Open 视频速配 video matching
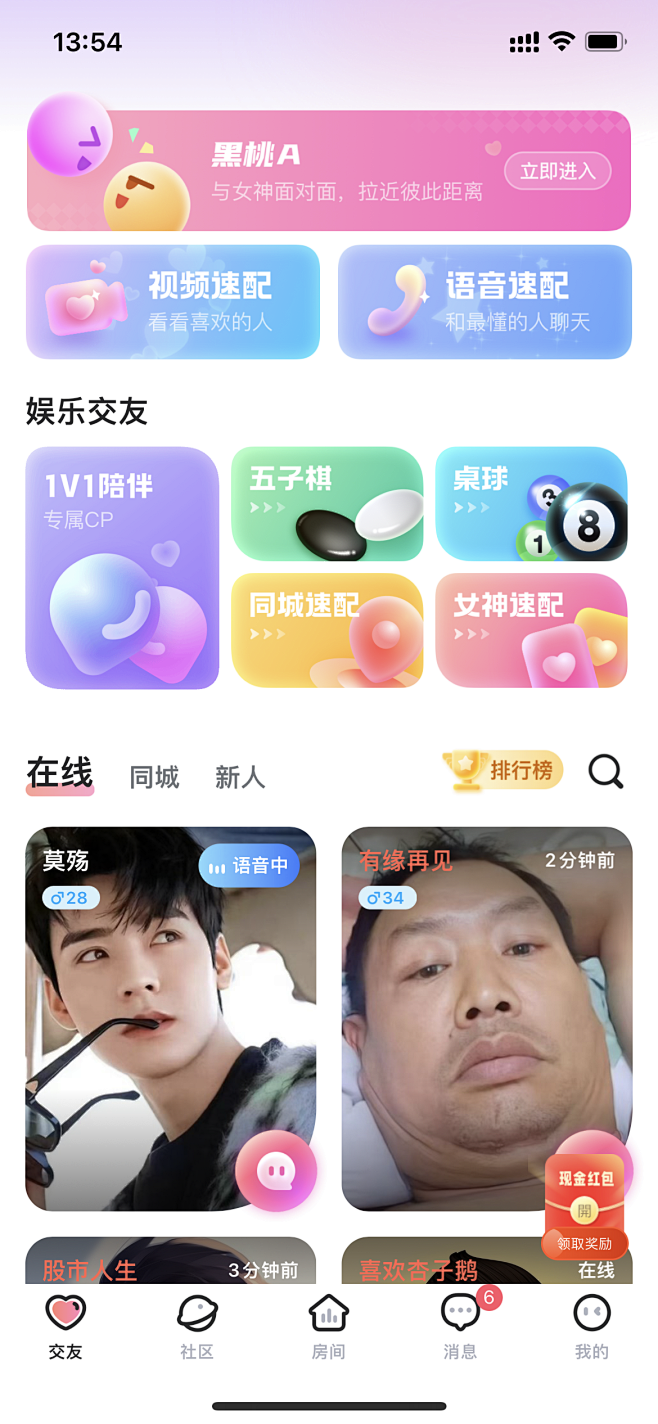The height and width of the screenshot is (1424, 658). coord(173,302)
